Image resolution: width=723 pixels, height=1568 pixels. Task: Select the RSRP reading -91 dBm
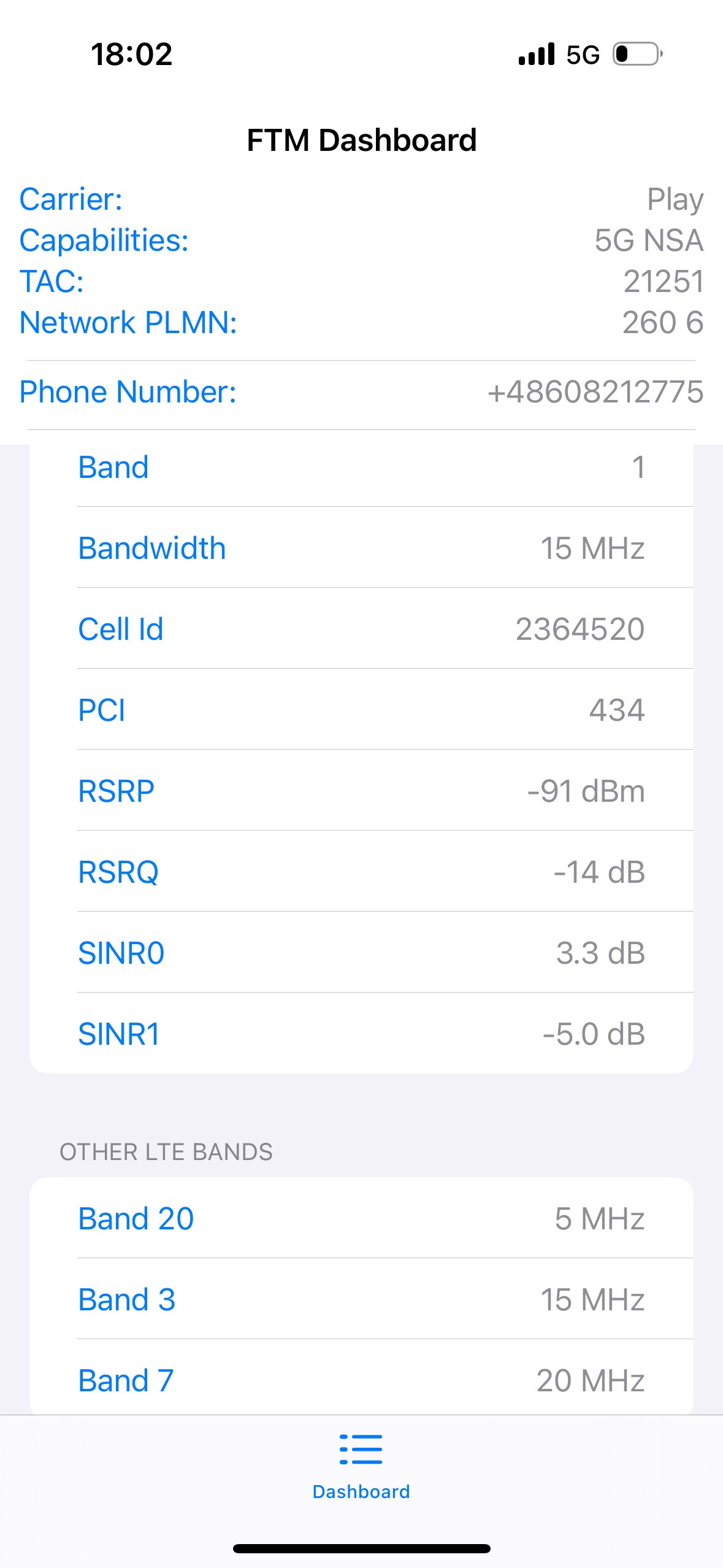tap(361, 791)
